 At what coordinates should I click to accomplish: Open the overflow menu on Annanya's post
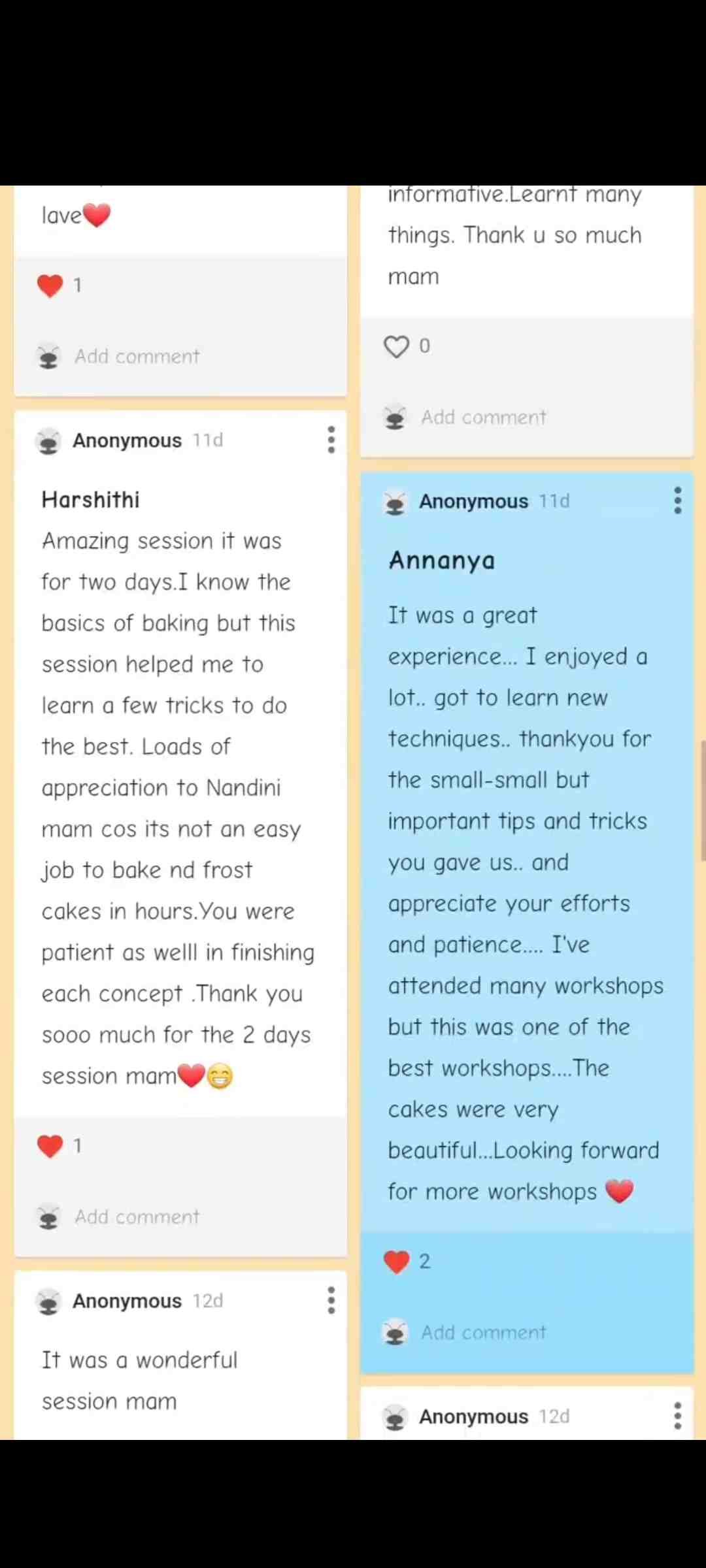(x=678, y=500)
